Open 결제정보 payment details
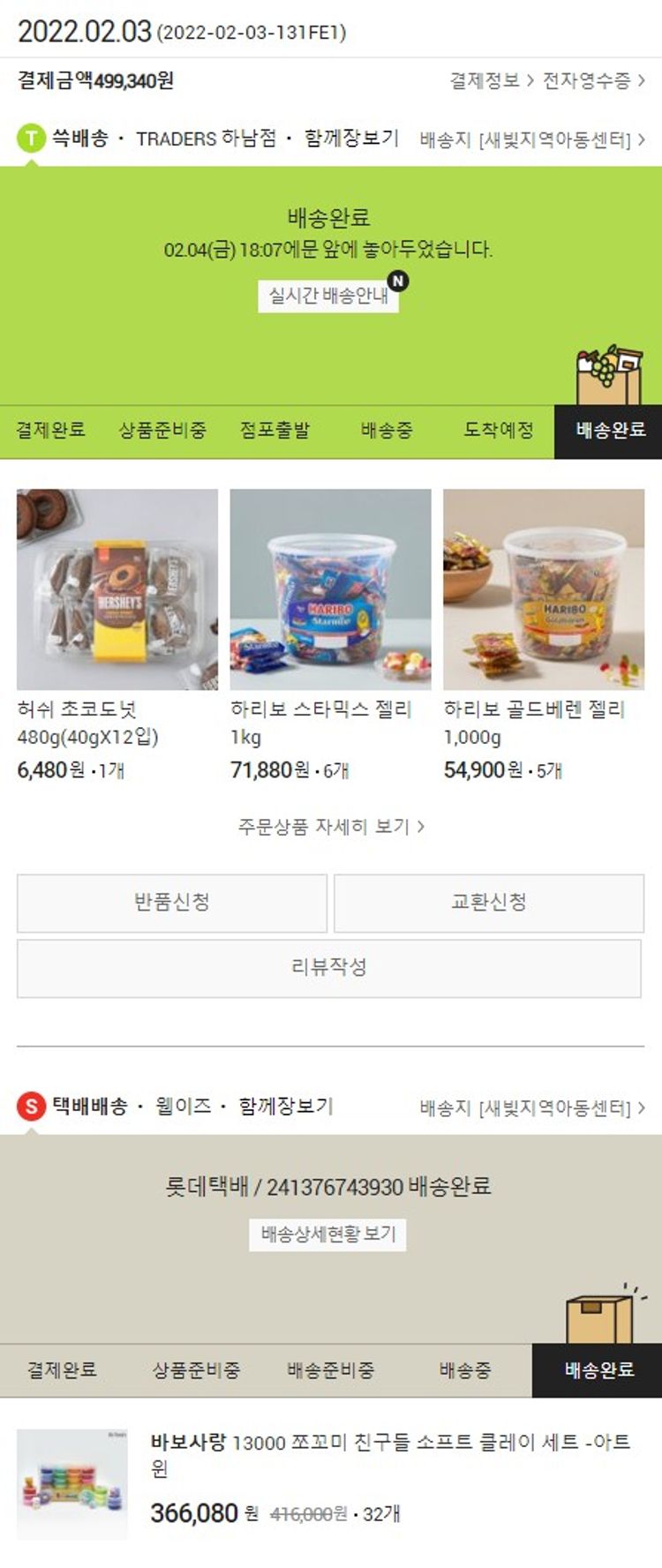This screenshot has width=662, height=1568. point(491,81)
